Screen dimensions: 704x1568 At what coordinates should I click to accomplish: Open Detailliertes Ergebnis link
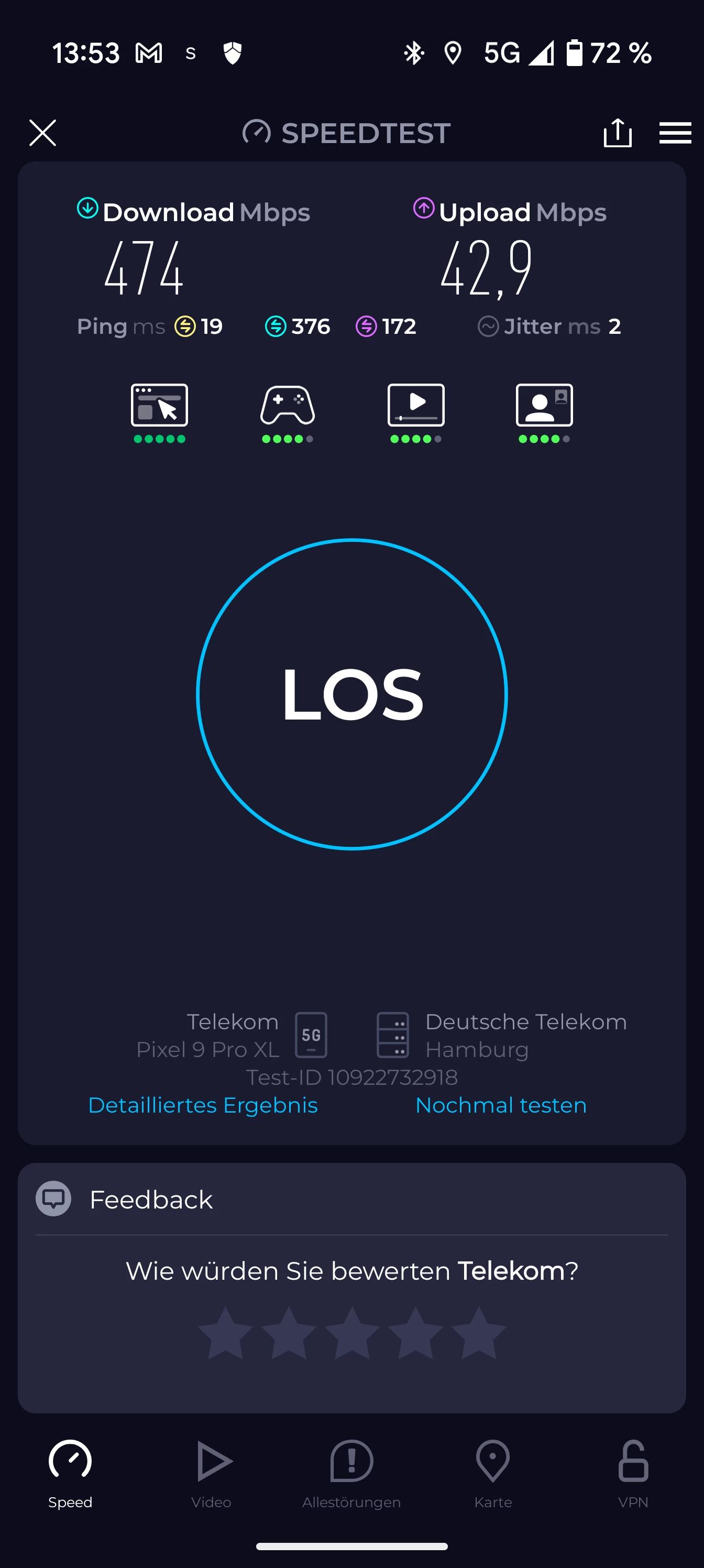point(203,1105)
